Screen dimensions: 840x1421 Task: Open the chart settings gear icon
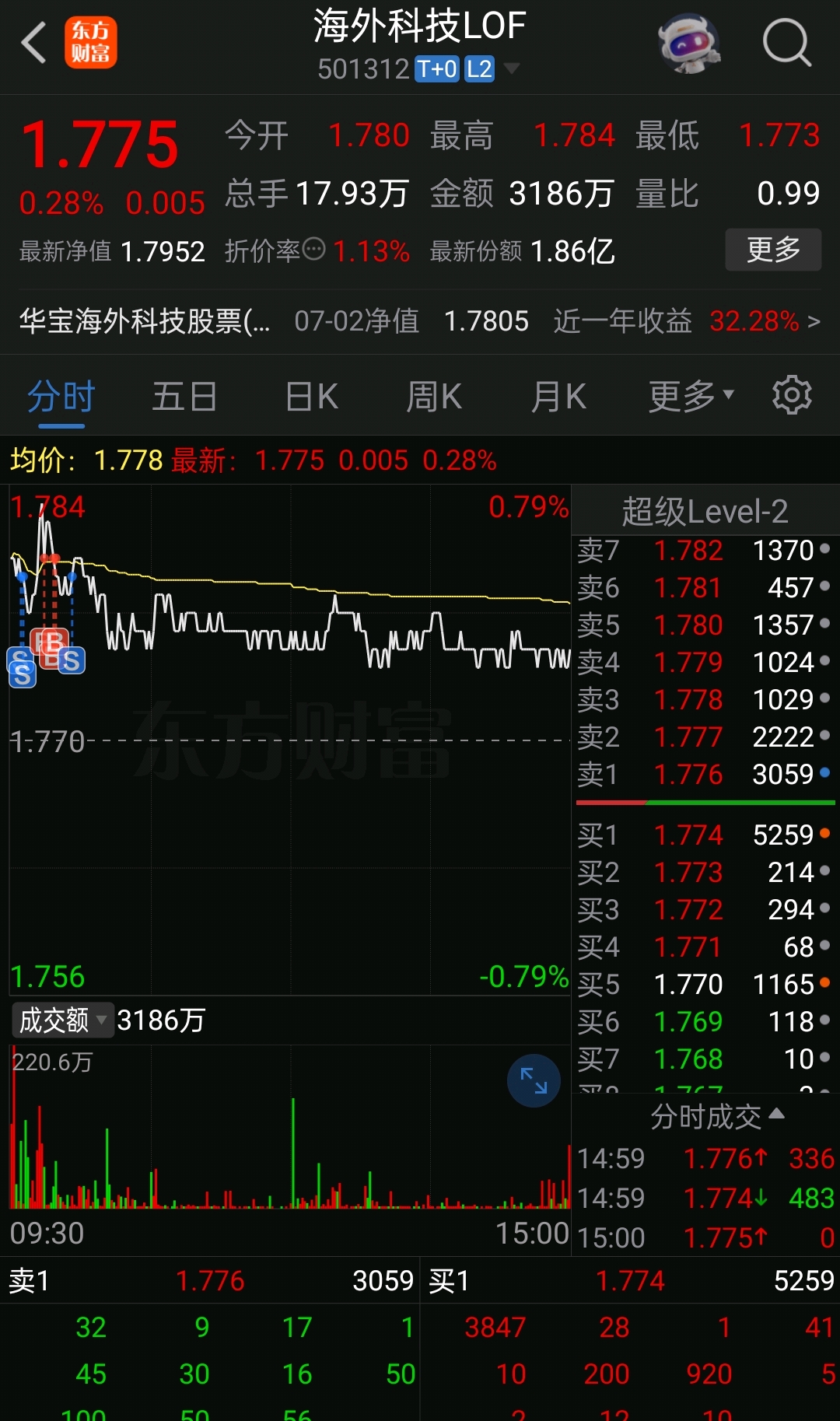click(x=793, y=395)
